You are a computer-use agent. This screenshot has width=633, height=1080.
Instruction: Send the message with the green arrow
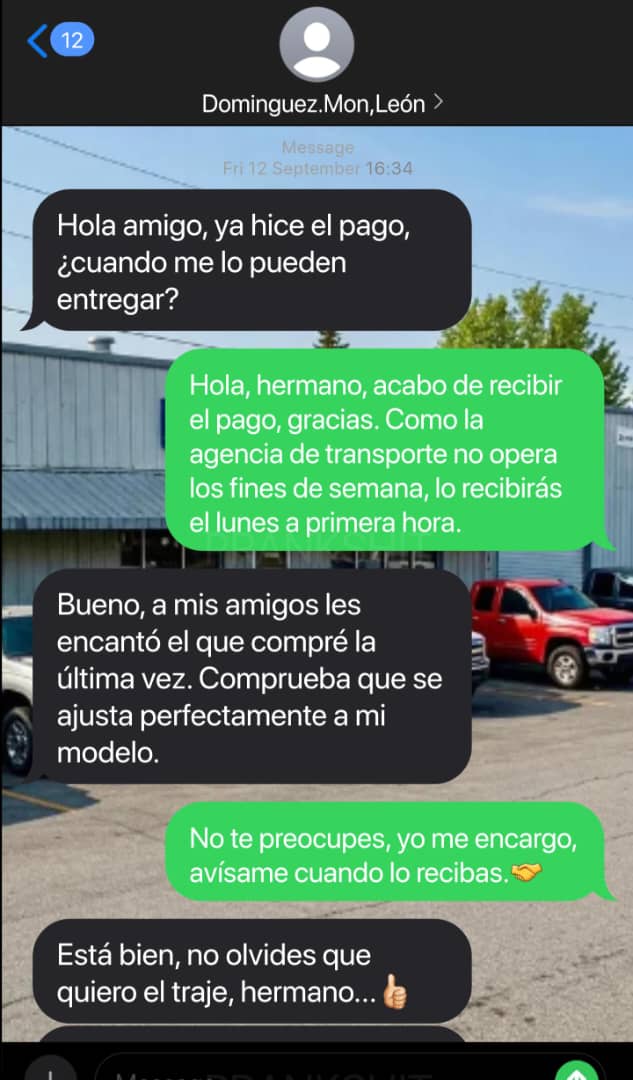[577, 1072]
